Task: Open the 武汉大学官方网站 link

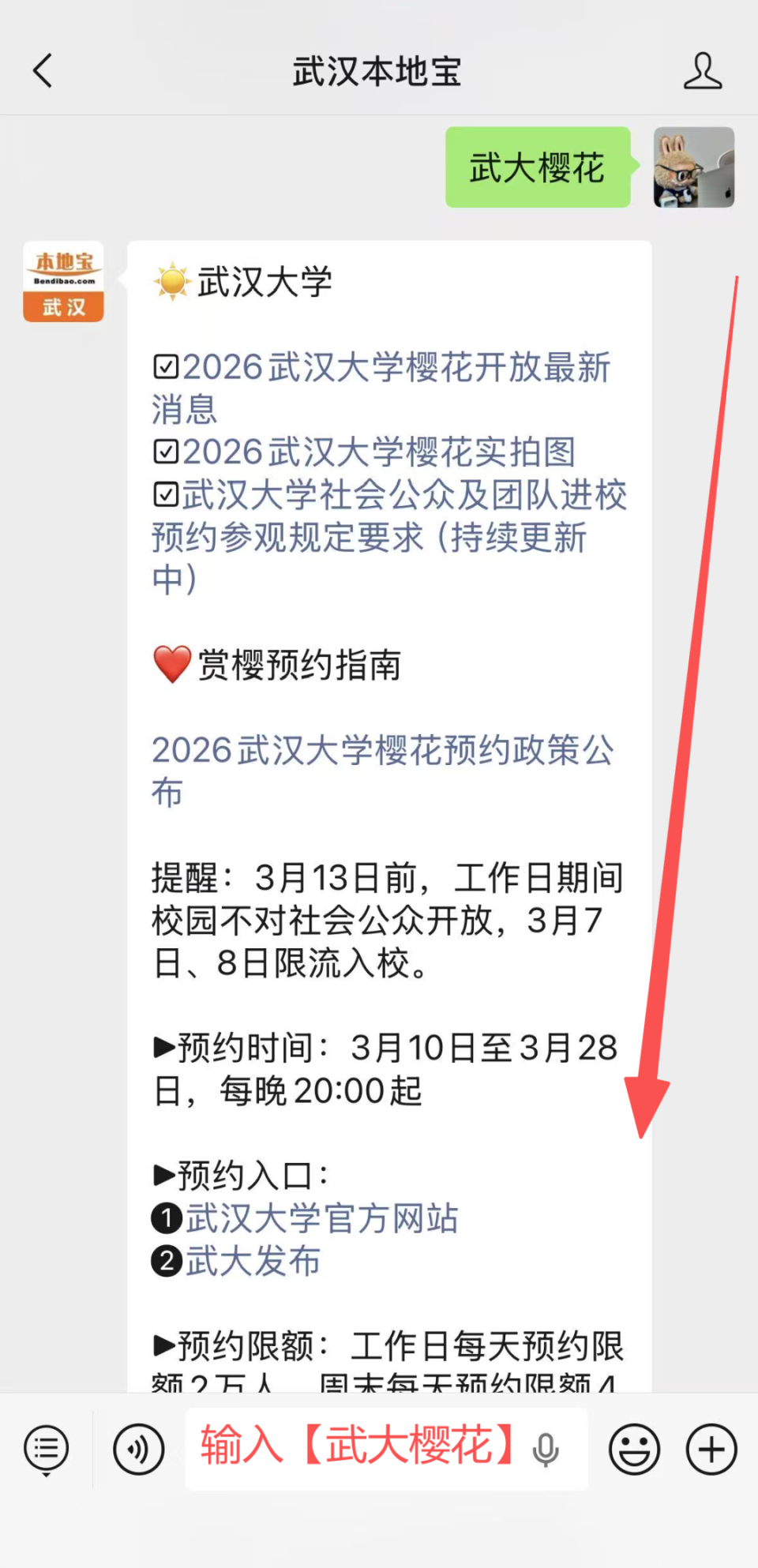Action: pos(321,1218)
